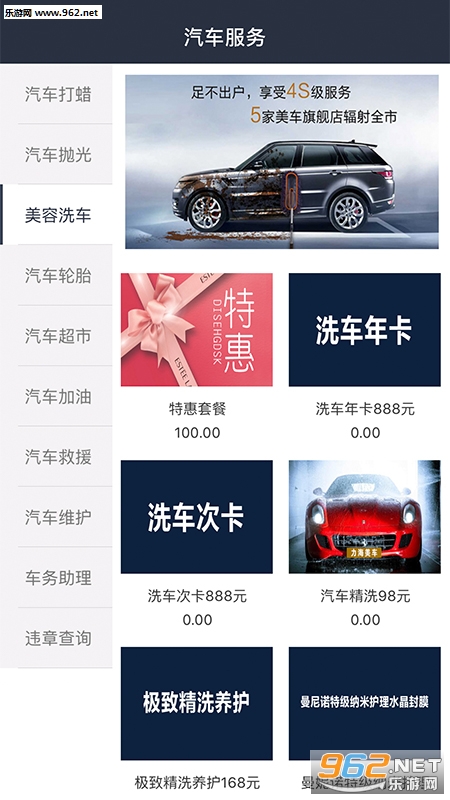Go to 汽车维护 category
This screenshot has height=800, width=450.
point(56,517)
